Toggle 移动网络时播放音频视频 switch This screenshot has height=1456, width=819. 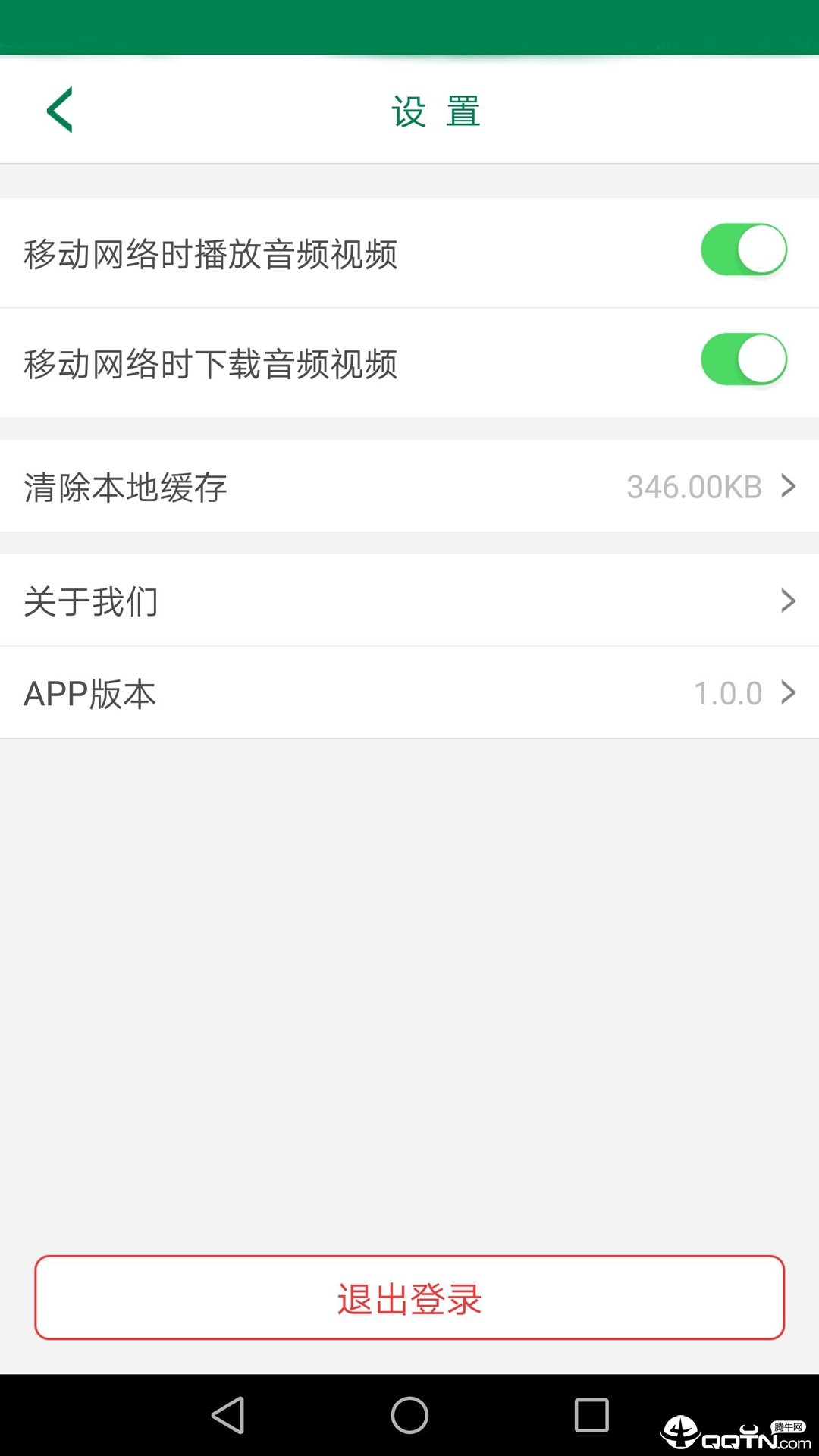(743, 249)
